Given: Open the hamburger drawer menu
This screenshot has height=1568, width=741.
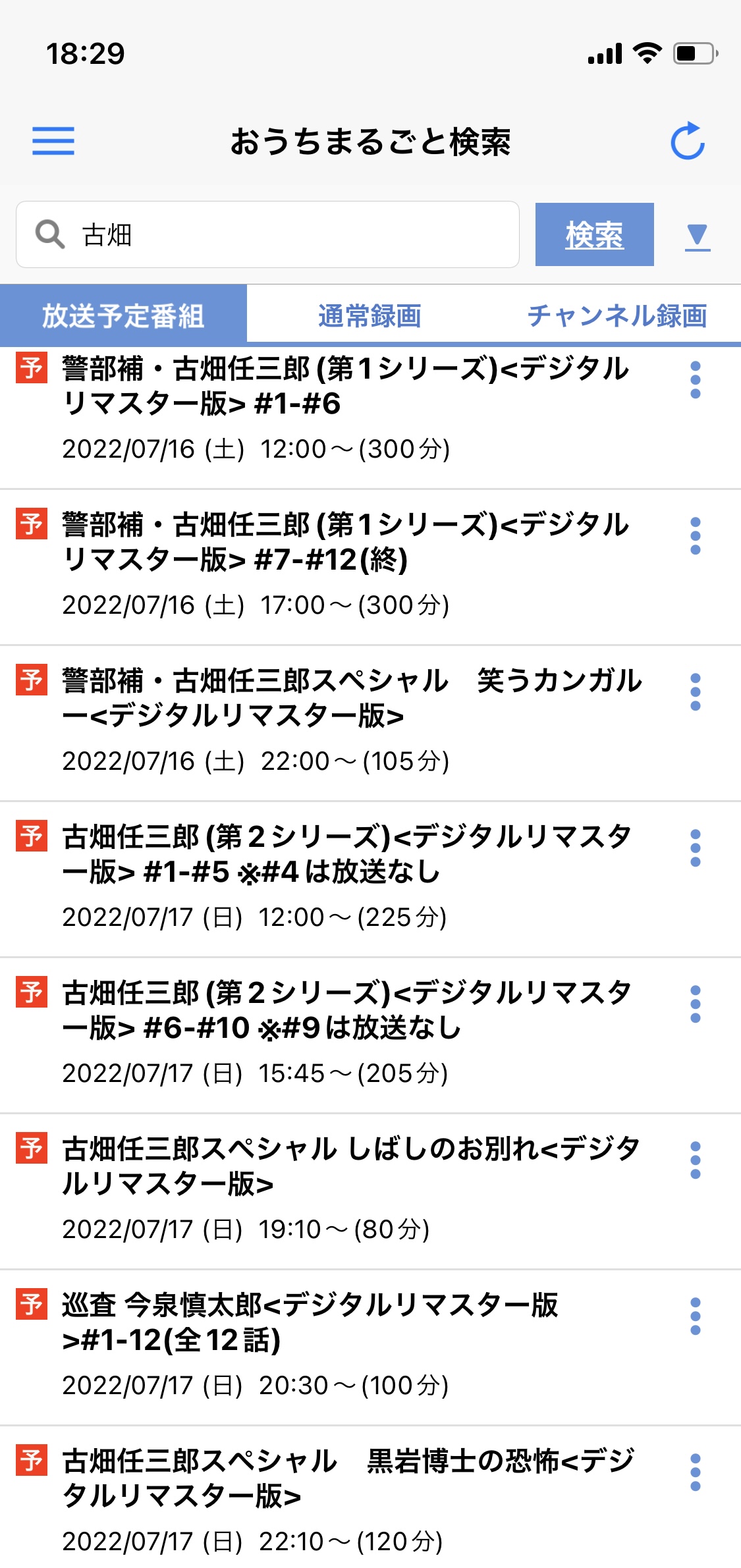Looking at the screenshot, I should point(53,141).
